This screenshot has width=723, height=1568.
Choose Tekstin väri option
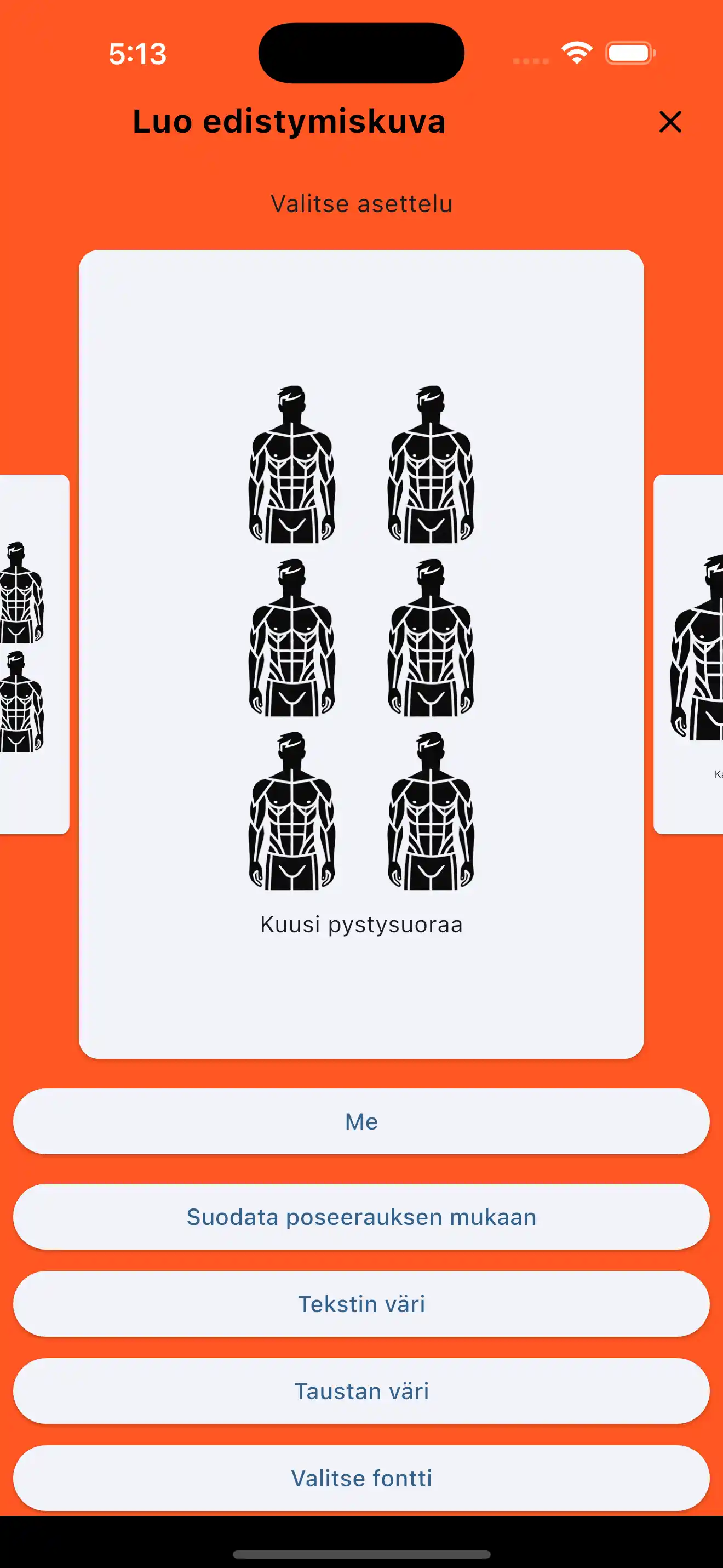(x=361, y=1304)
